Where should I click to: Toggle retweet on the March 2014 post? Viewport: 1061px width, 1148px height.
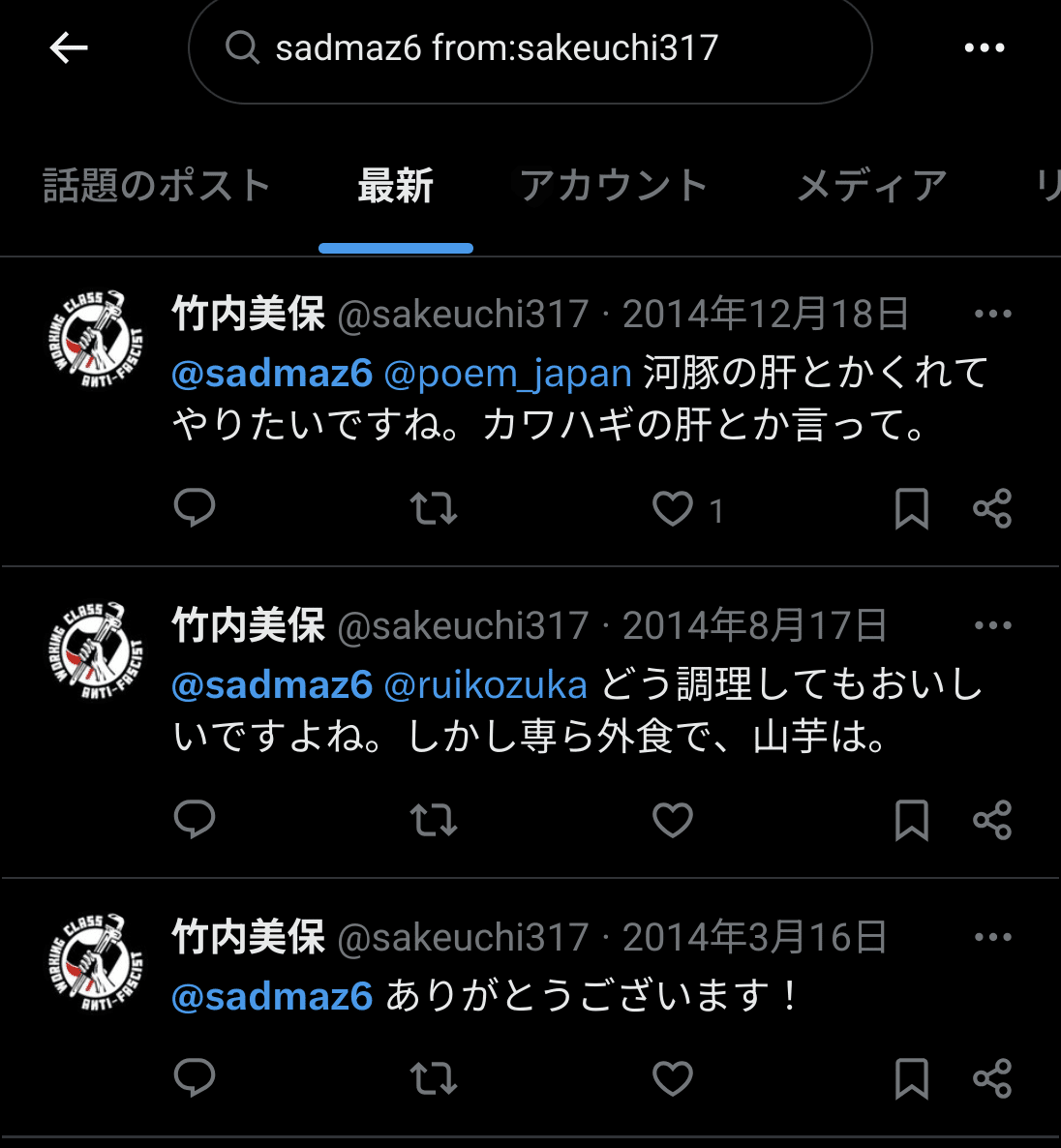tap(433, 1077)
